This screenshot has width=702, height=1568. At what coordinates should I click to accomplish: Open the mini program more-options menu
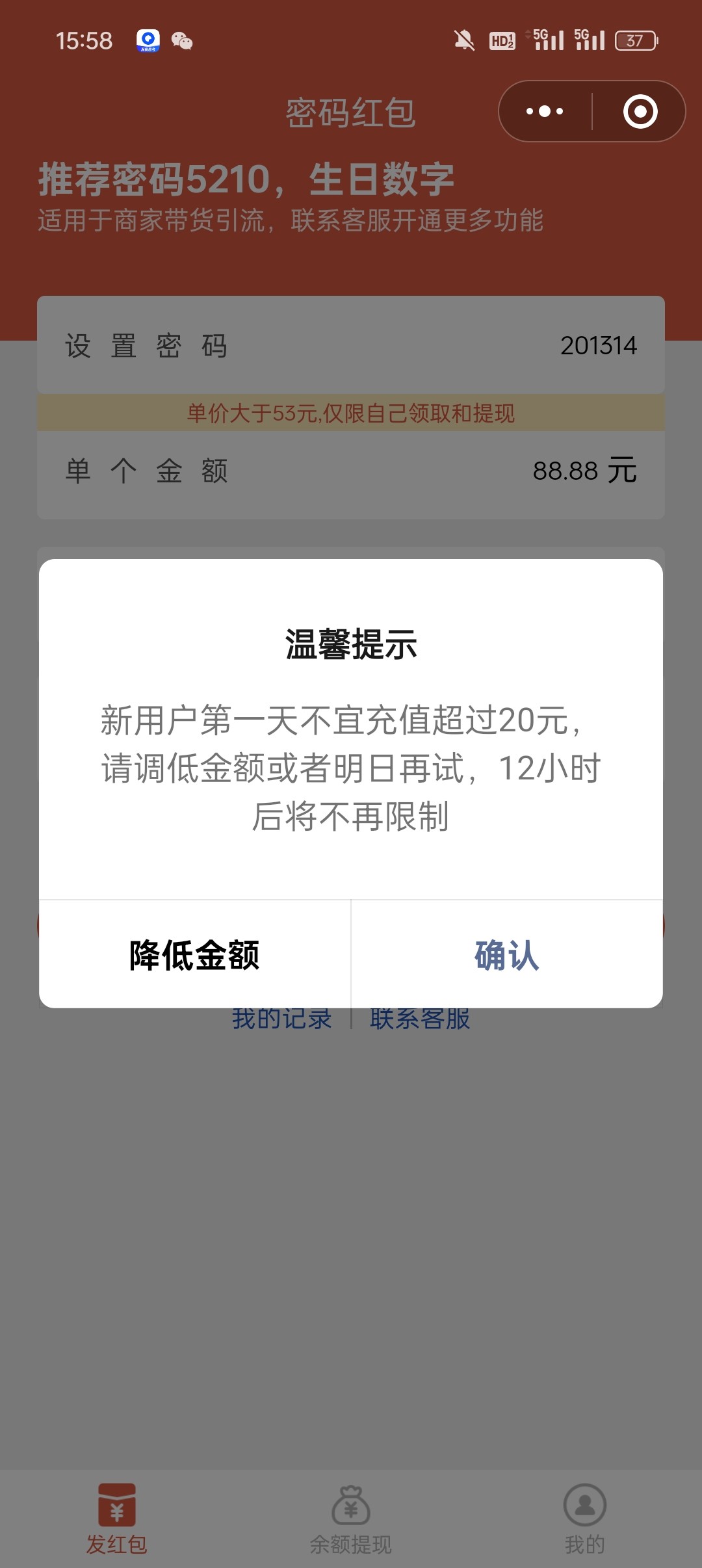545,112
